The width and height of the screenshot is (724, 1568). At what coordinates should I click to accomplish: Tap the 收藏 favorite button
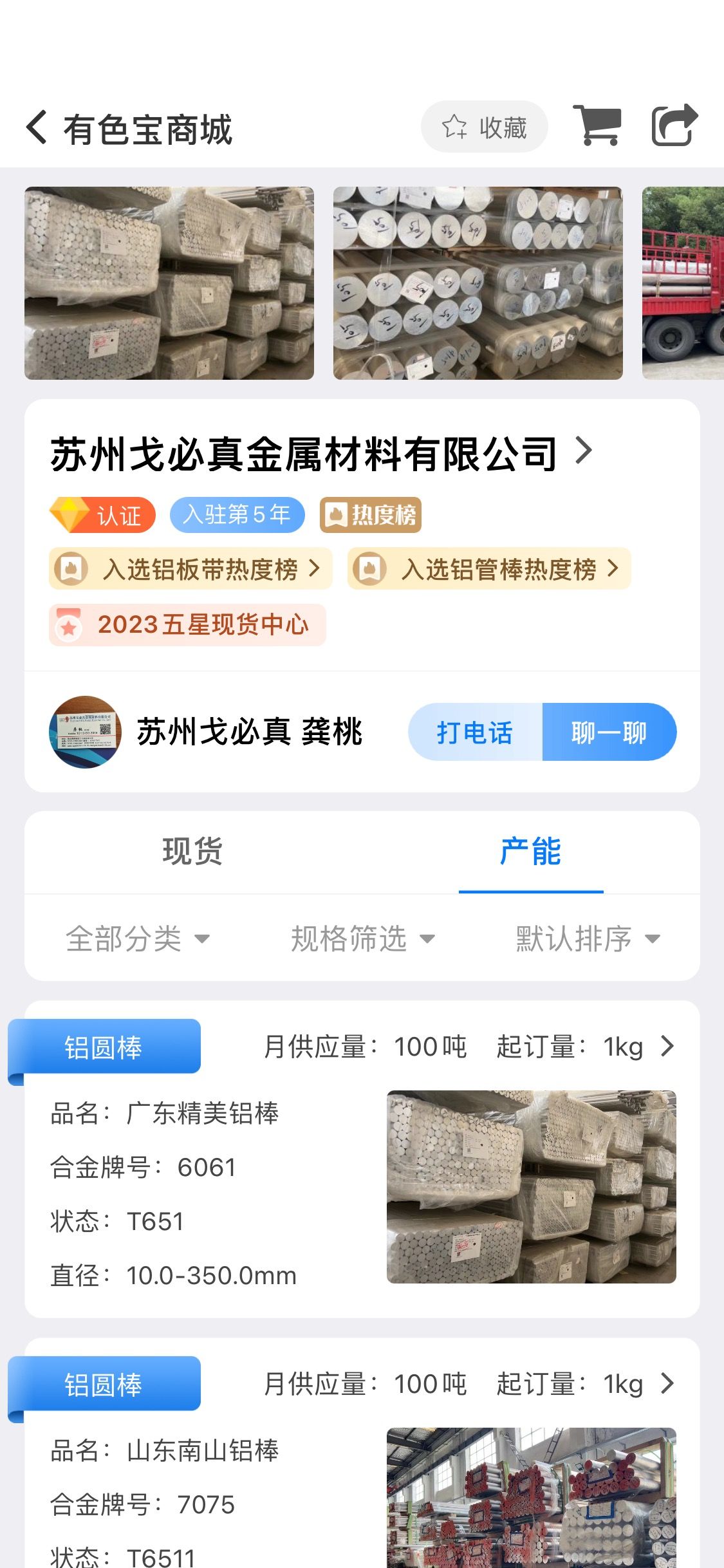484,127
